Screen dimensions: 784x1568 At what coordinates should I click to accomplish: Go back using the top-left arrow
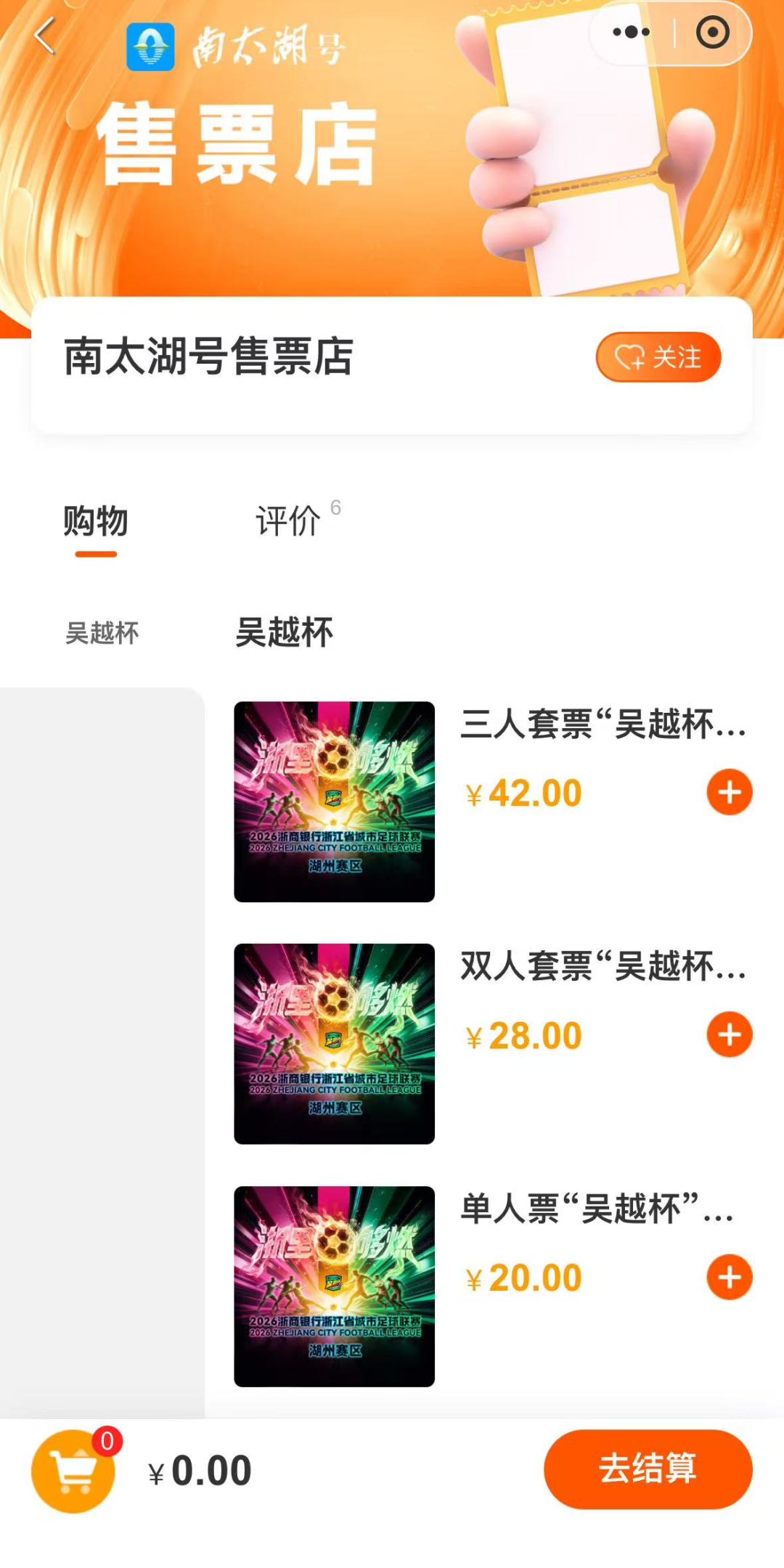pos(45,36)
